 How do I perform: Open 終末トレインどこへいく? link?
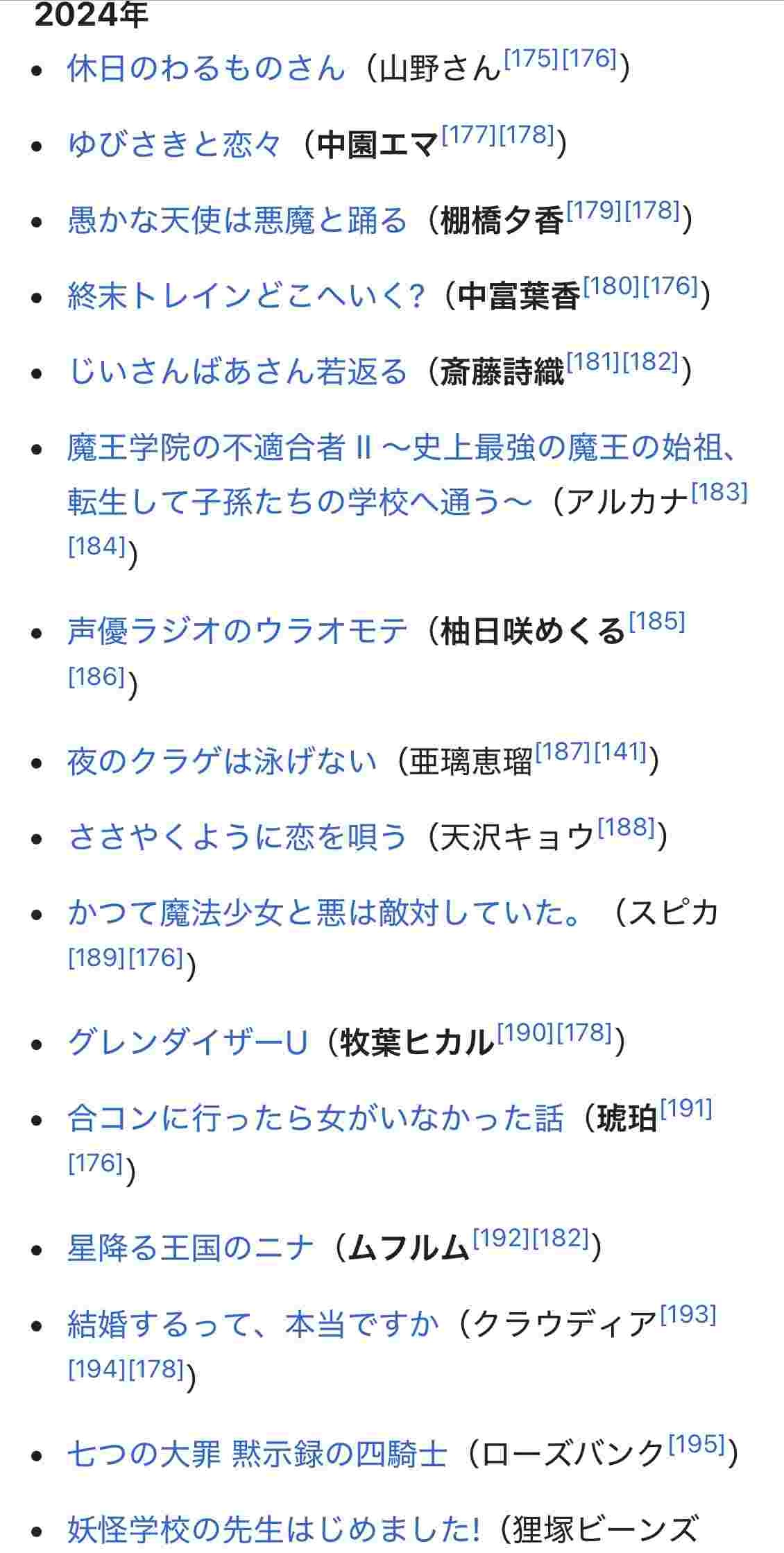pyautogui.click(x=246, y=296)
